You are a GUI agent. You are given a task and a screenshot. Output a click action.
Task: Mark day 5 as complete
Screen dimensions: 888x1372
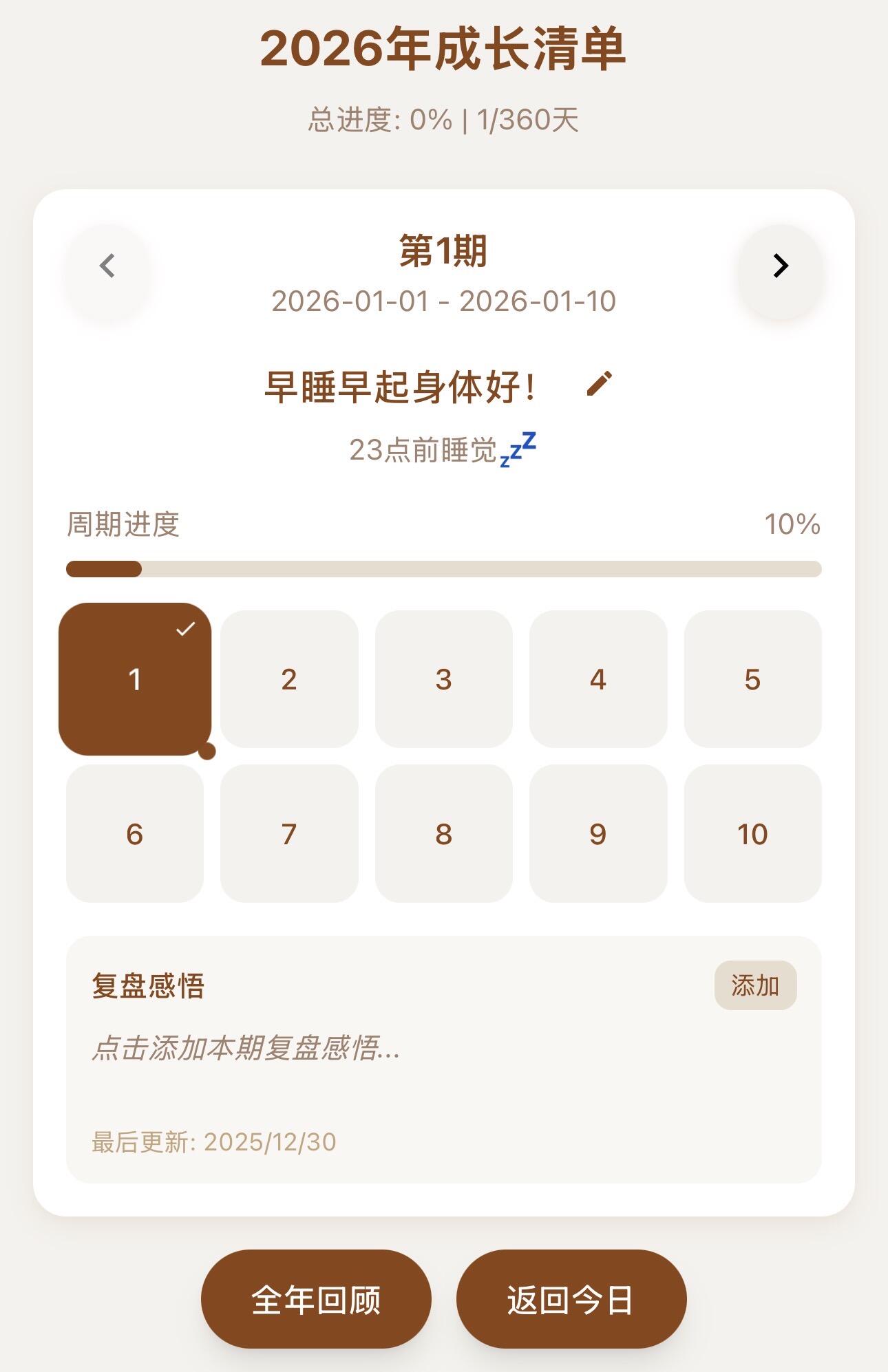pos(753,680)
